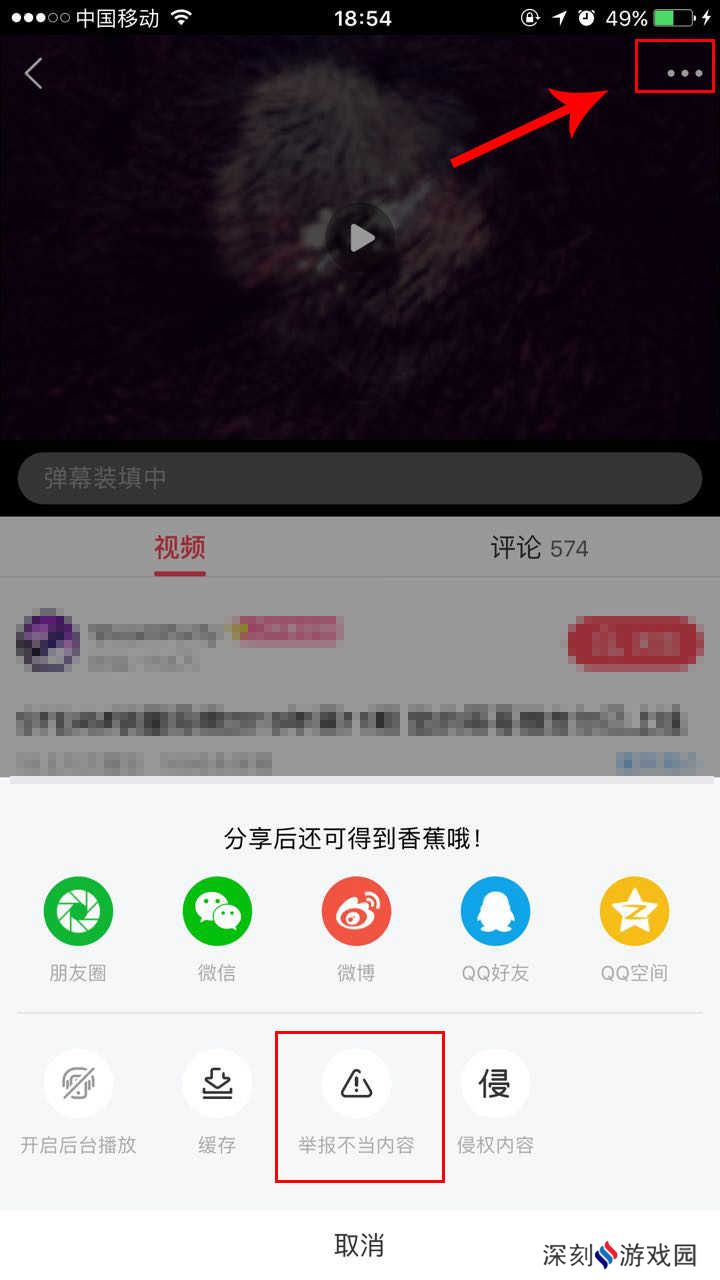This screenshot has height=1280, width=720.
Task: Share to 微博 Weibo
Action: point(356,912)
